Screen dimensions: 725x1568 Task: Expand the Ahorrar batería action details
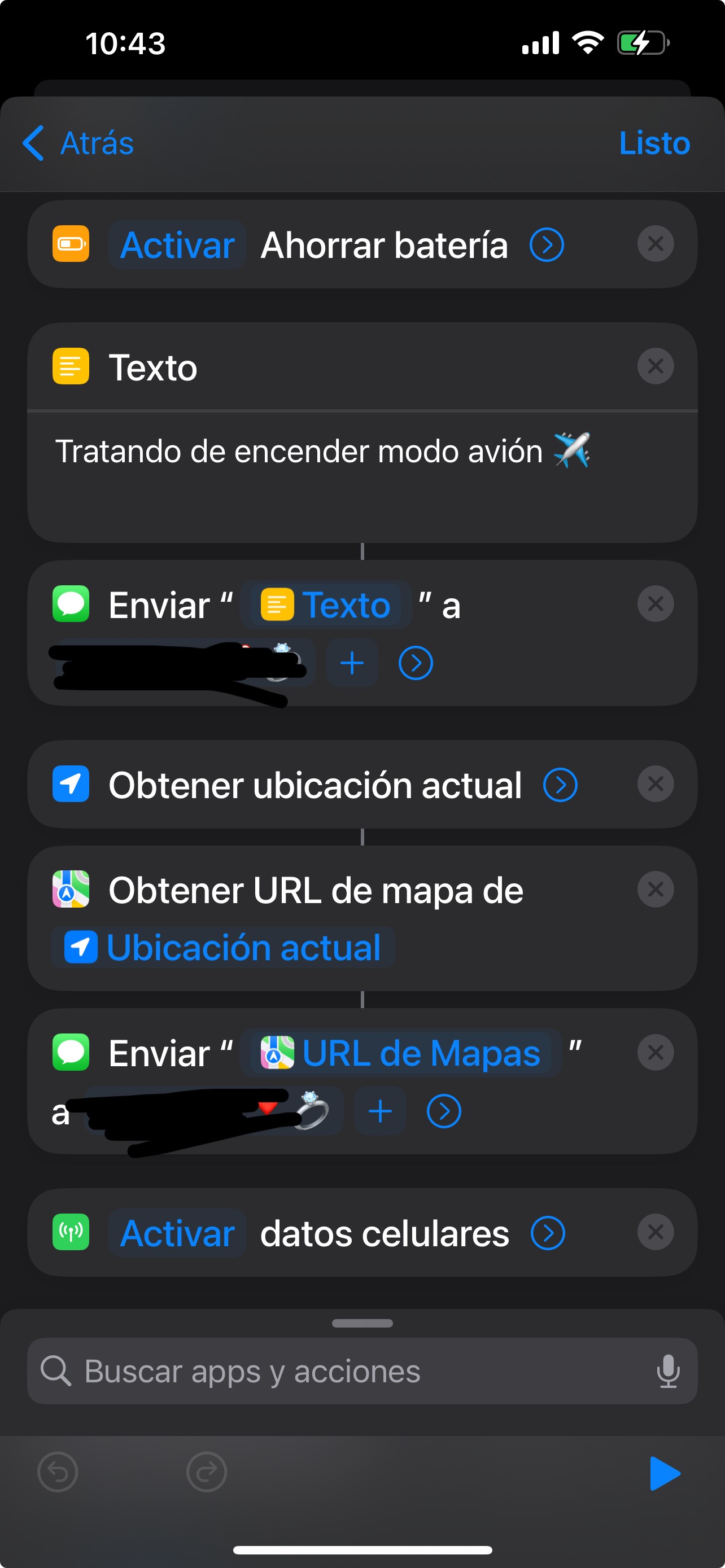pyautogui.click(x=546, y=246)
